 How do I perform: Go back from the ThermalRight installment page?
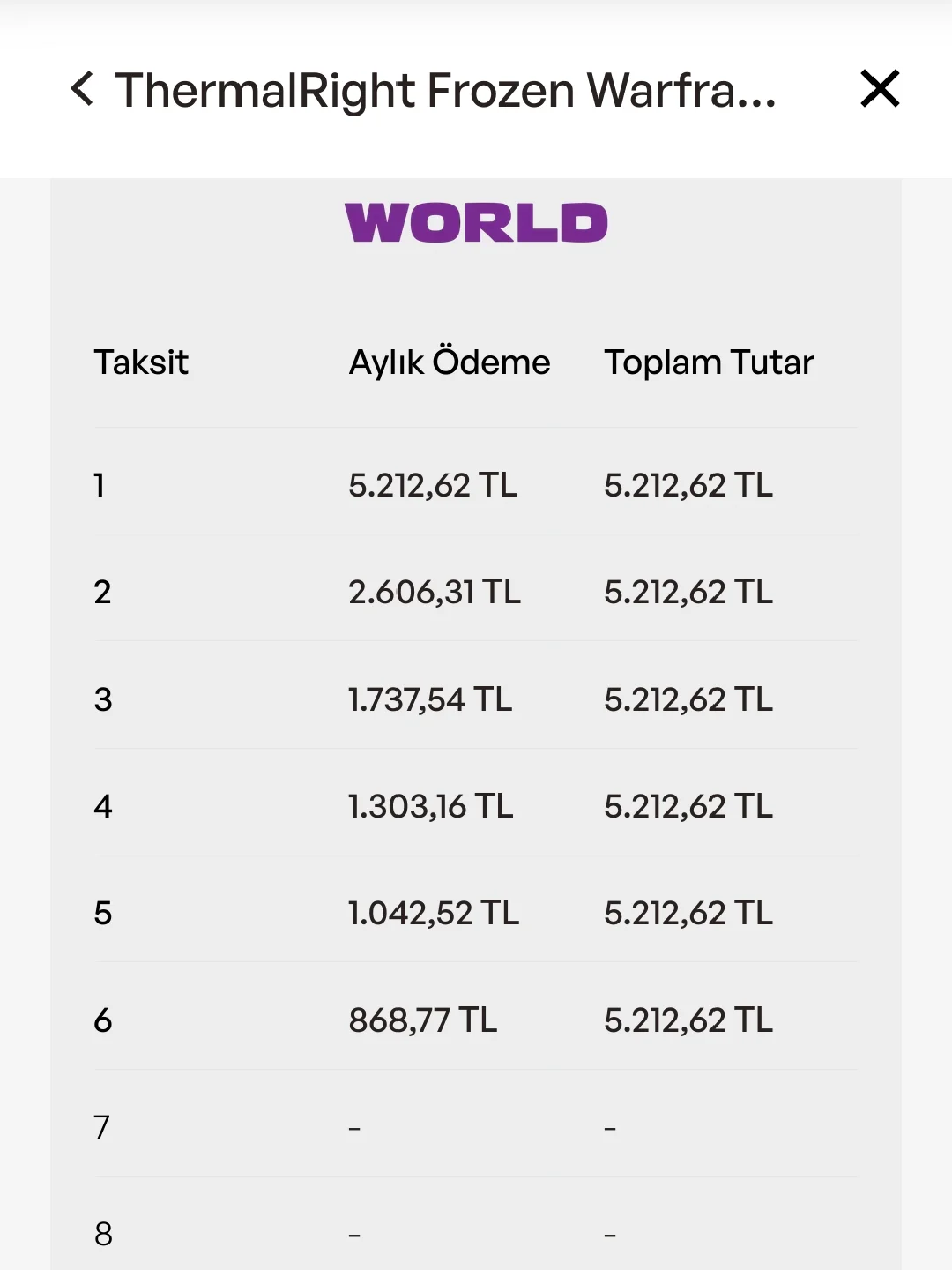pos(82,89)
